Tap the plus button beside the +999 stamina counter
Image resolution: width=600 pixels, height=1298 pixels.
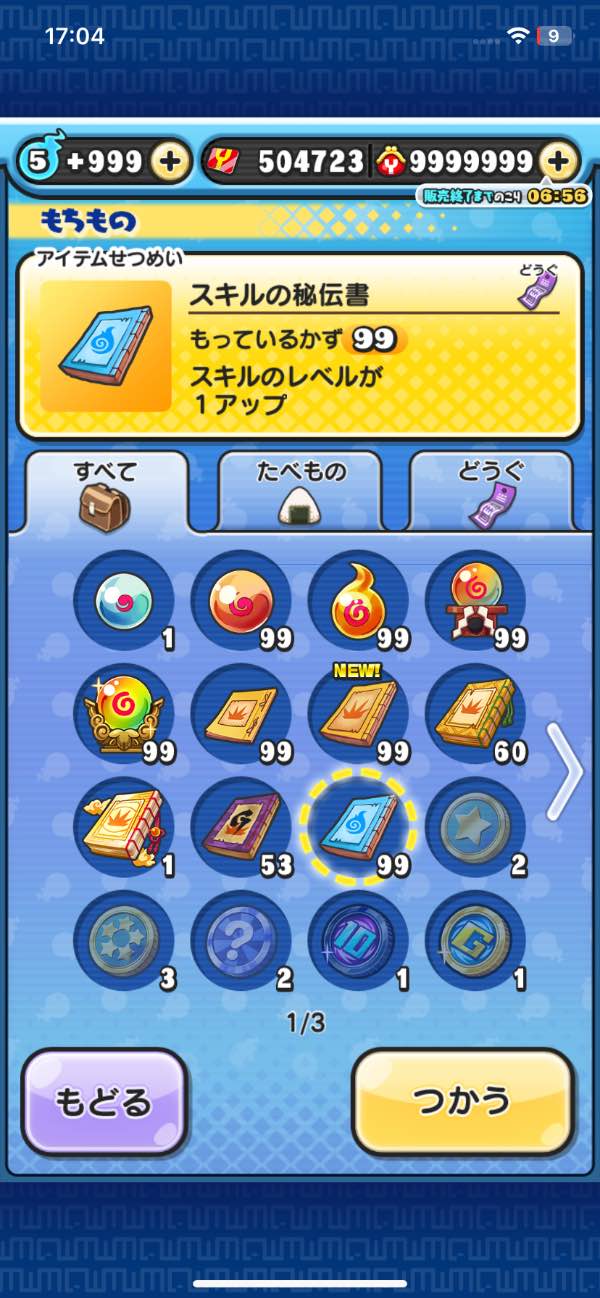point(172,161)
